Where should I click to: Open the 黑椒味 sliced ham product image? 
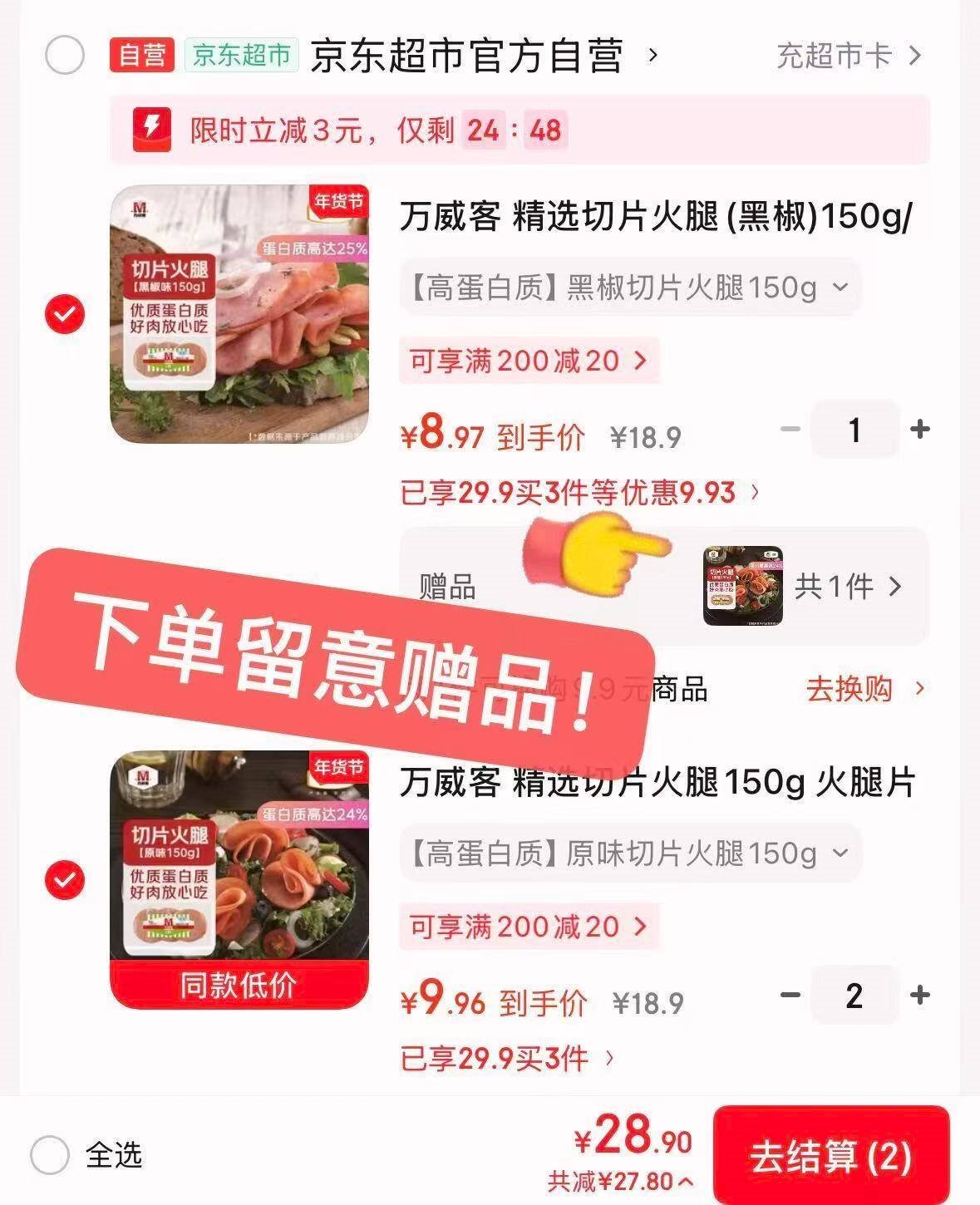(239, 313)
